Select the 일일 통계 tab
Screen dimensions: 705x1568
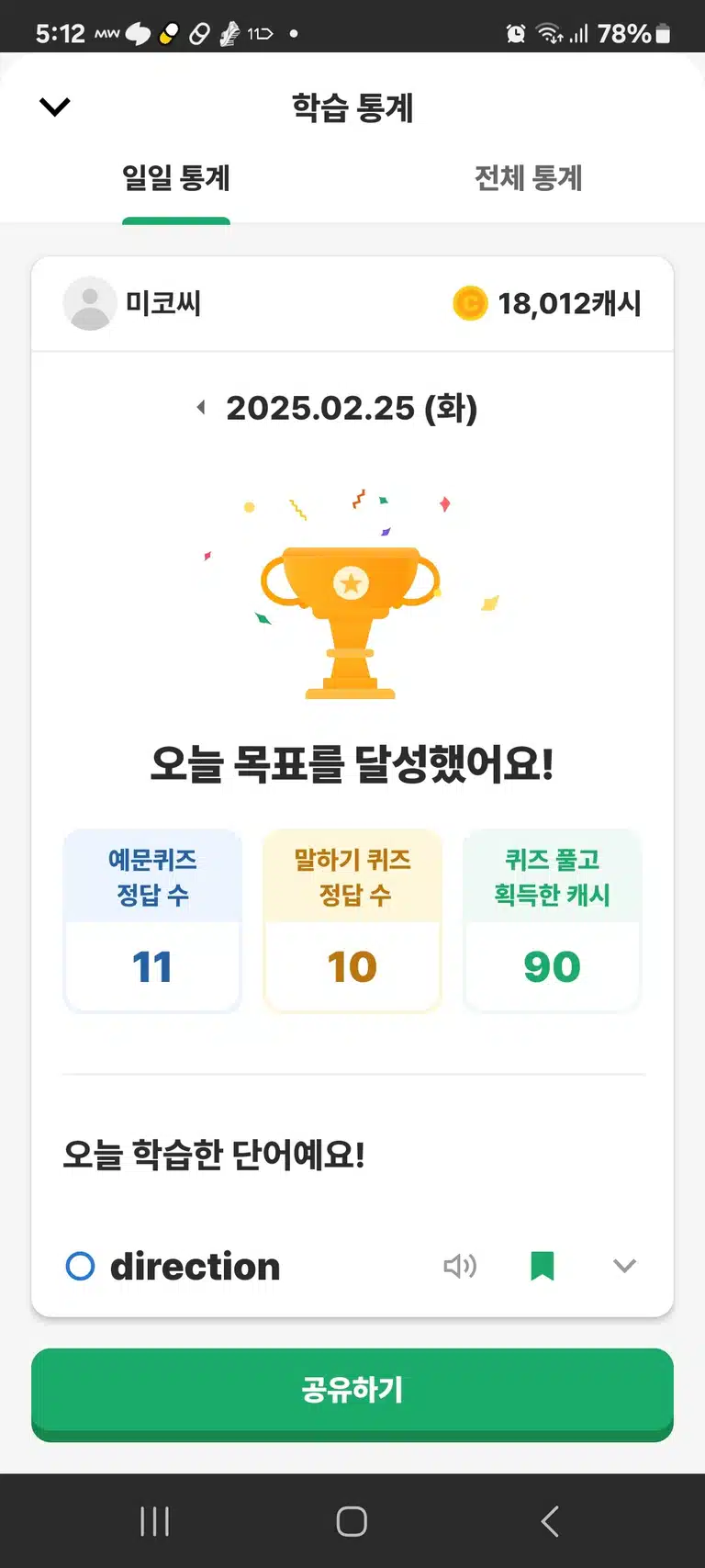176,177
